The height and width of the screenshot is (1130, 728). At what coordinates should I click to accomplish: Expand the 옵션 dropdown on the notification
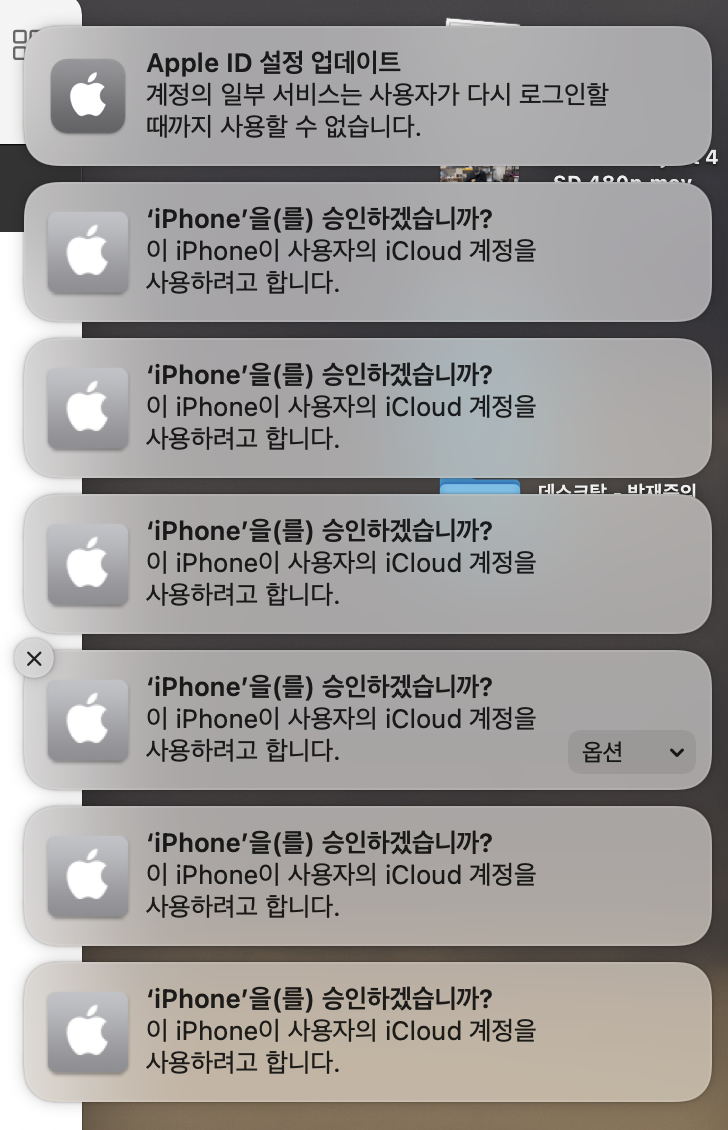[x=631, y=752]
